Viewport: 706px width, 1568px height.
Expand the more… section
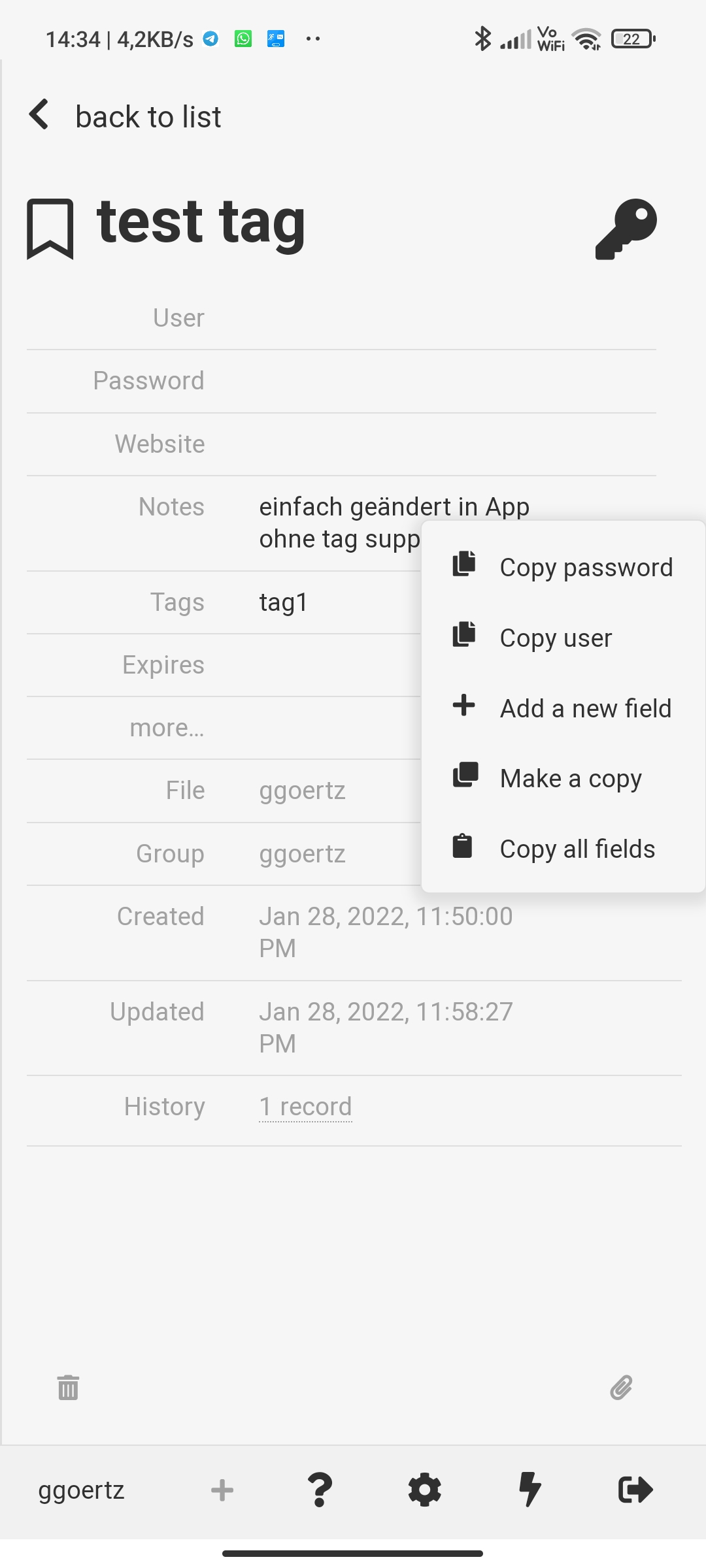(166, 727)
